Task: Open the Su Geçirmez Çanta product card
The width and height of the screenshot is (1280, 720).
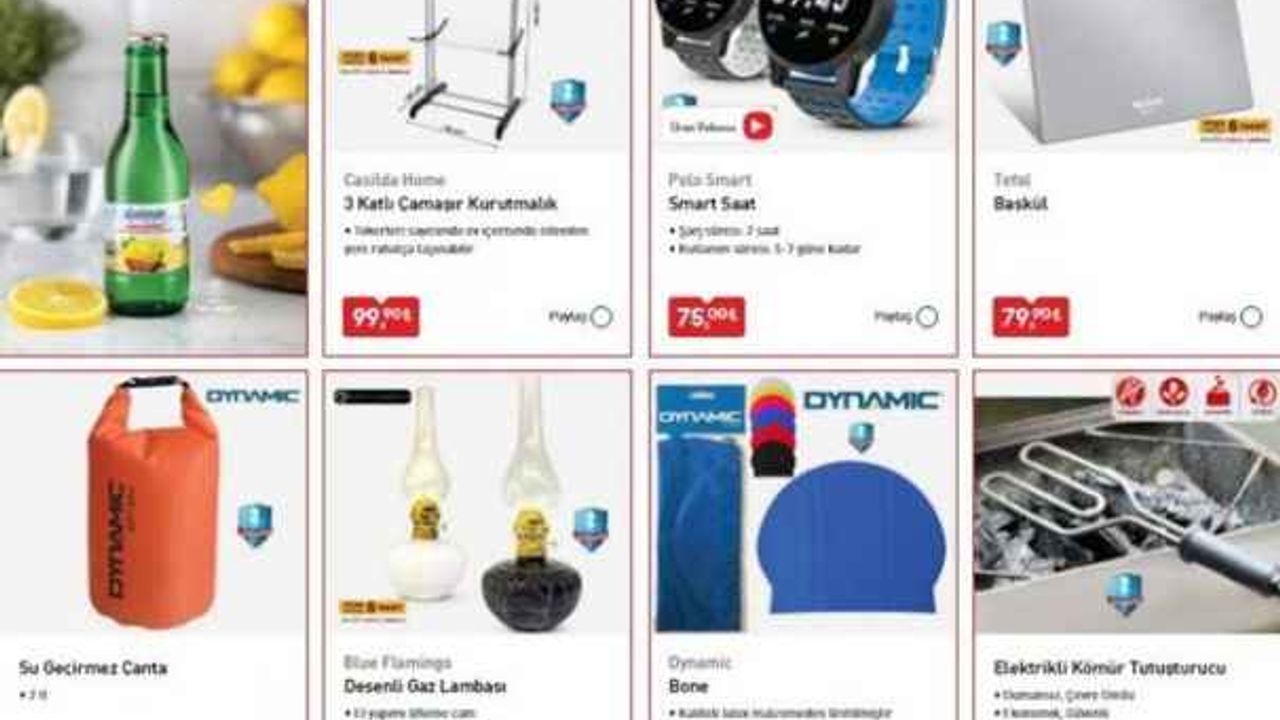Action: pos(93,667)
